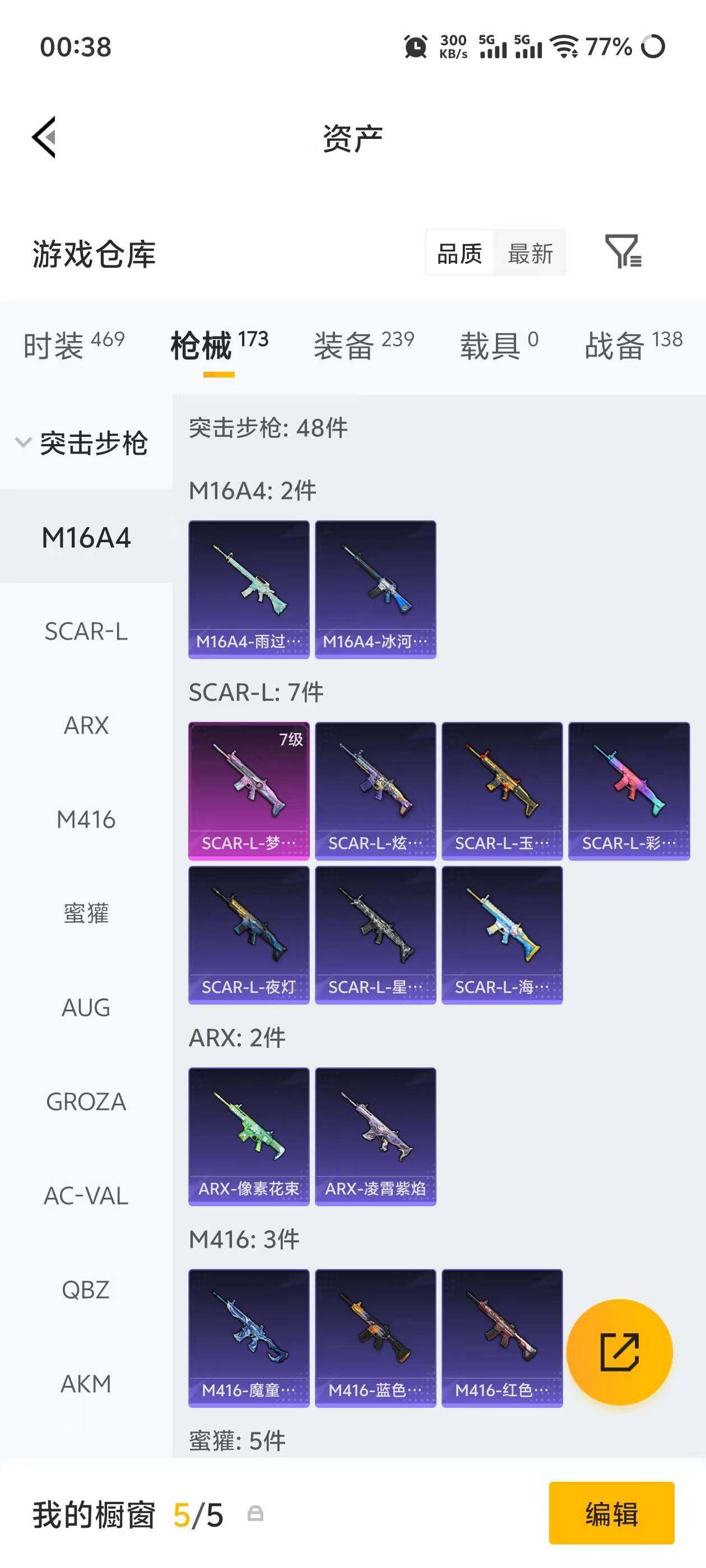Tap the Wi-Fi icon in the status bar
Image resolution: width=706 pixels, height=1568 pixels.
coord(567,47)
